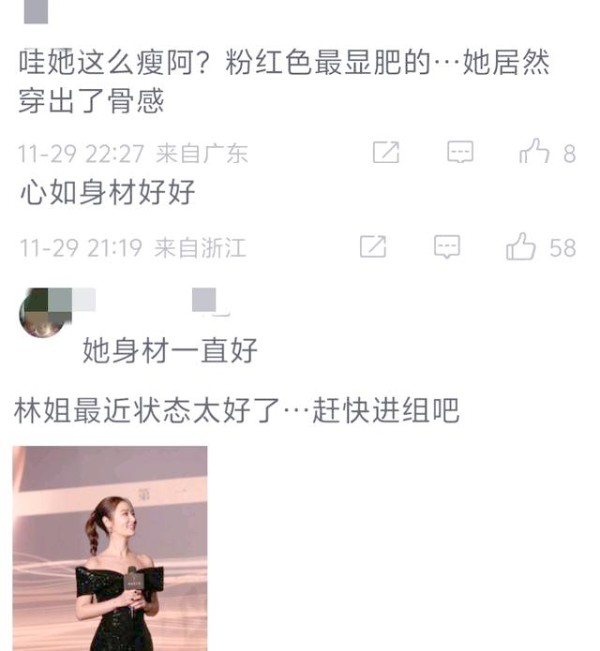The width and height of the screenshot is (600, 651).
Task: Reply to the 11-29 22:27 Guangdong comment
Action: click(459, 153)
